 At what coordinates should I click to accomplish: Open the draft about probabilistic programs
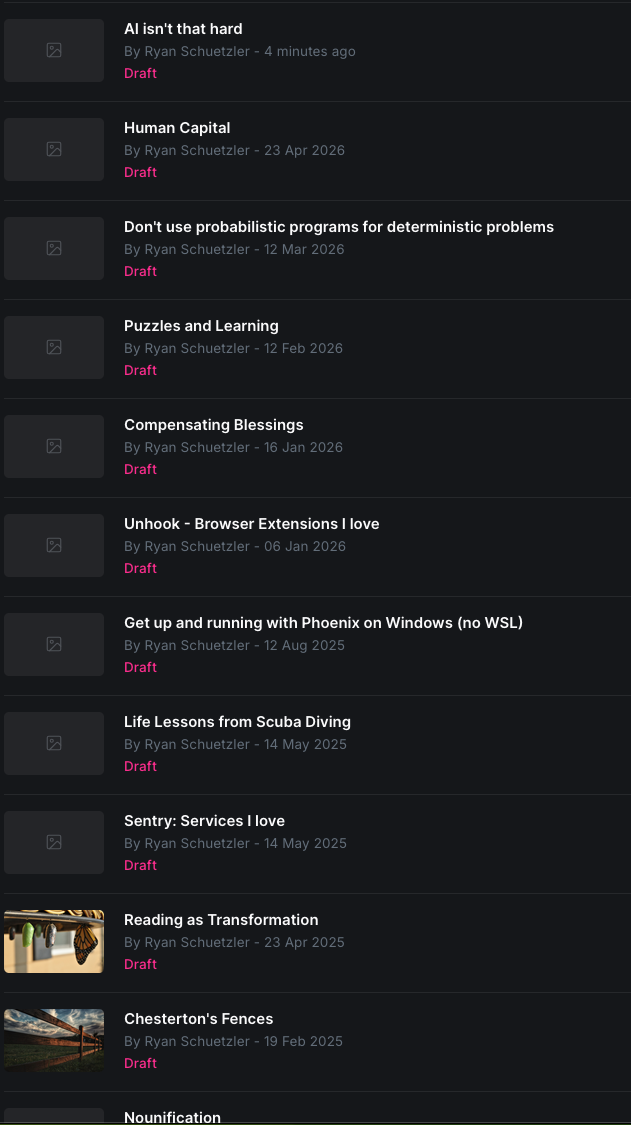(338, 227)
